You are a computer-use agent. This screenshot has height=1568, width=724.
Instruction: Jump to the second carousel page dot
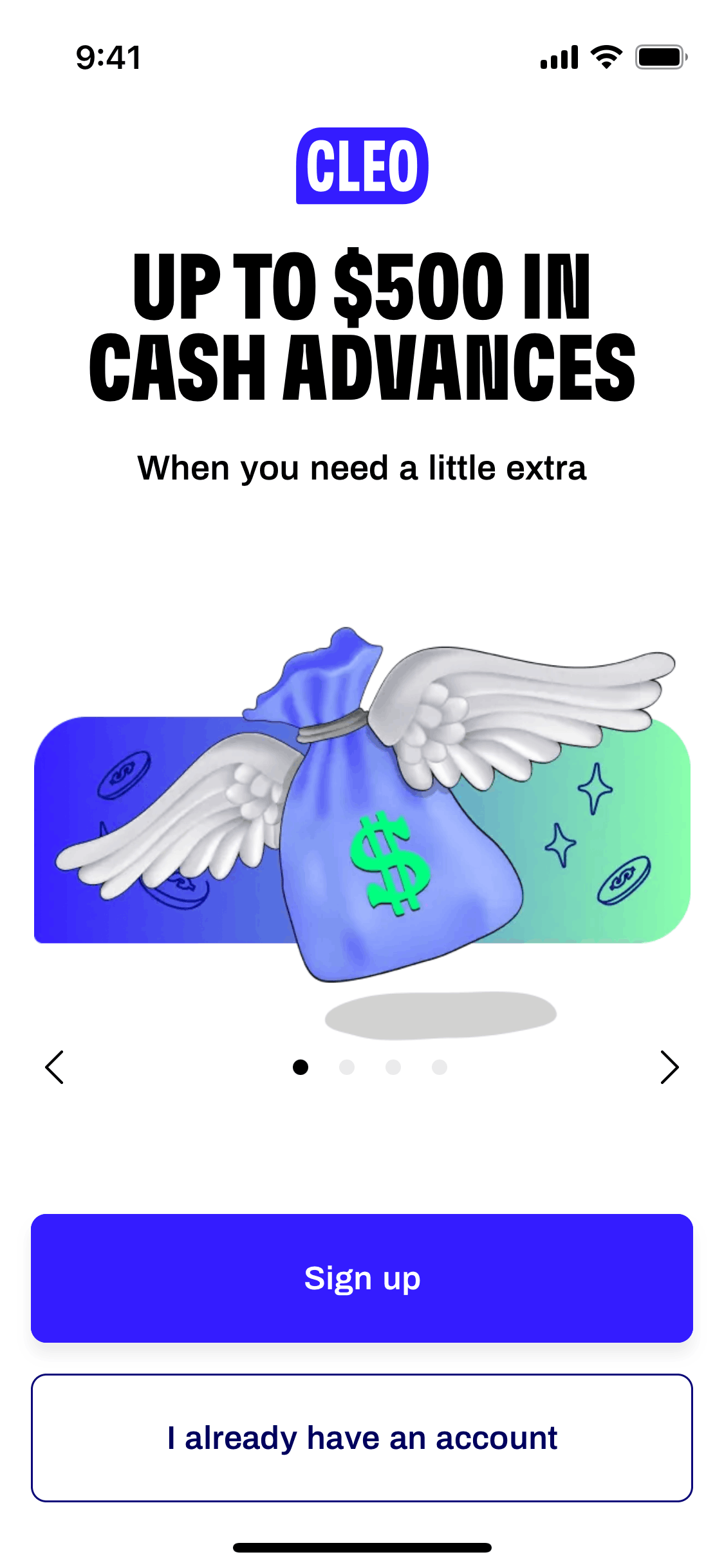347,1067
